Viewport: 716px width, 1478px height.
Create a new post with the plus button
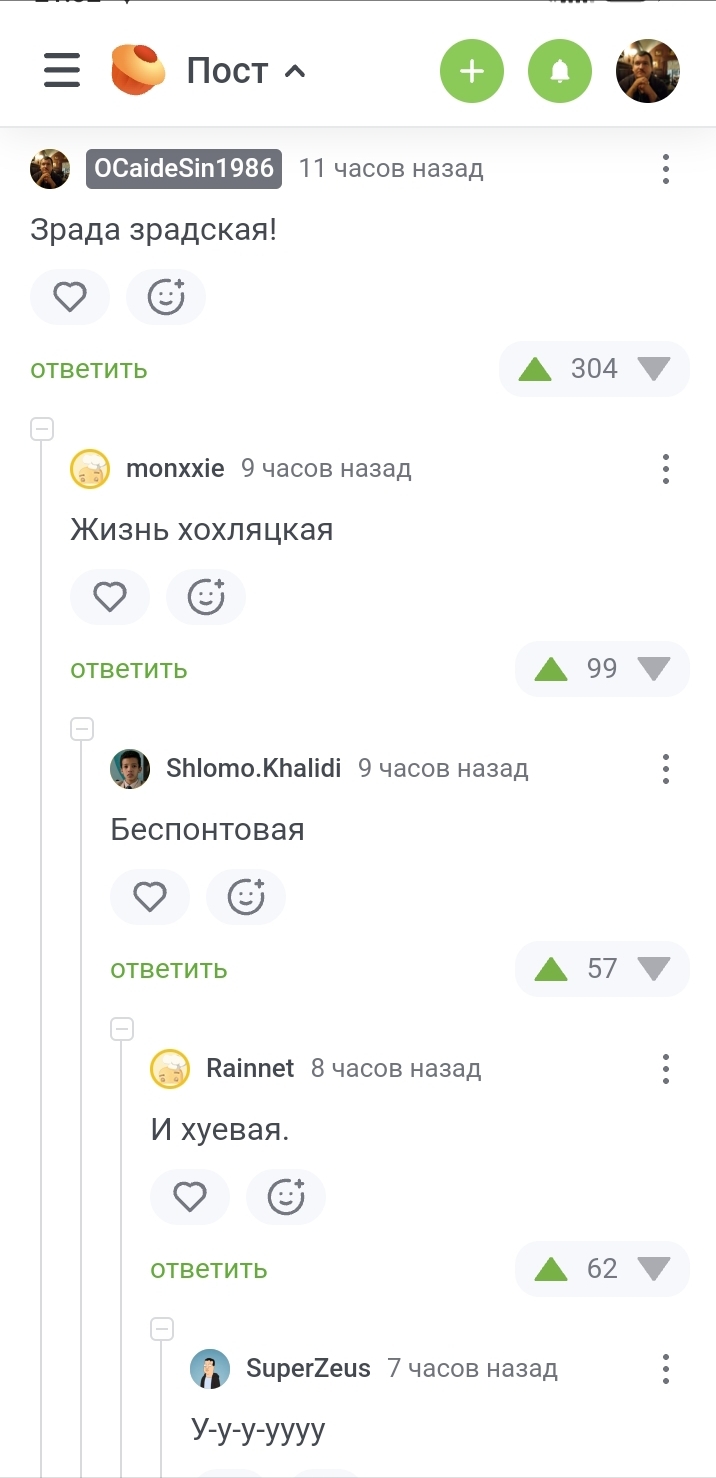[x=472, y=71]
